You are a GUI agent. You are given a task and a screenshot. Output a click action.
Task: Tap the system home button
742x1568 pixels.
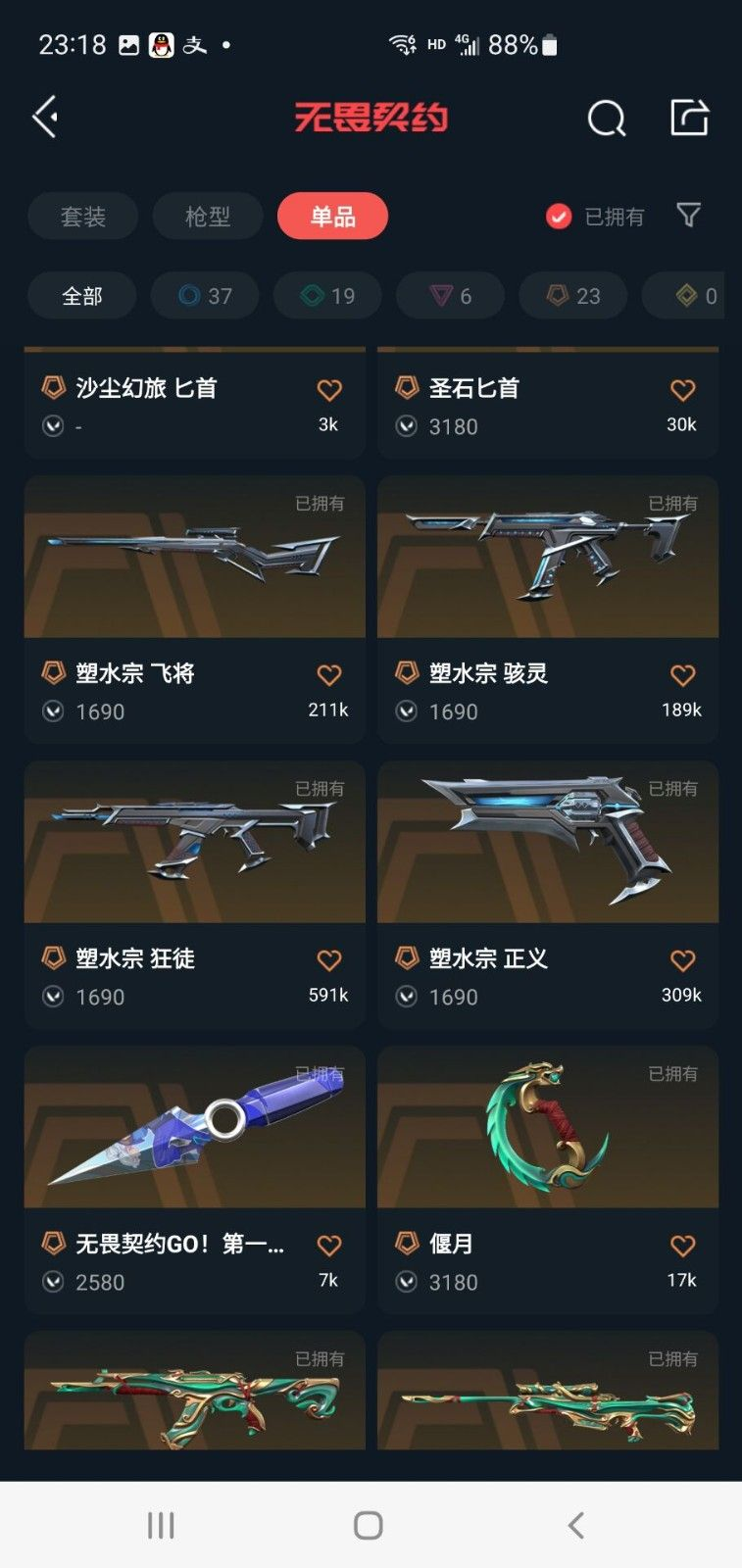point(369,1525)
